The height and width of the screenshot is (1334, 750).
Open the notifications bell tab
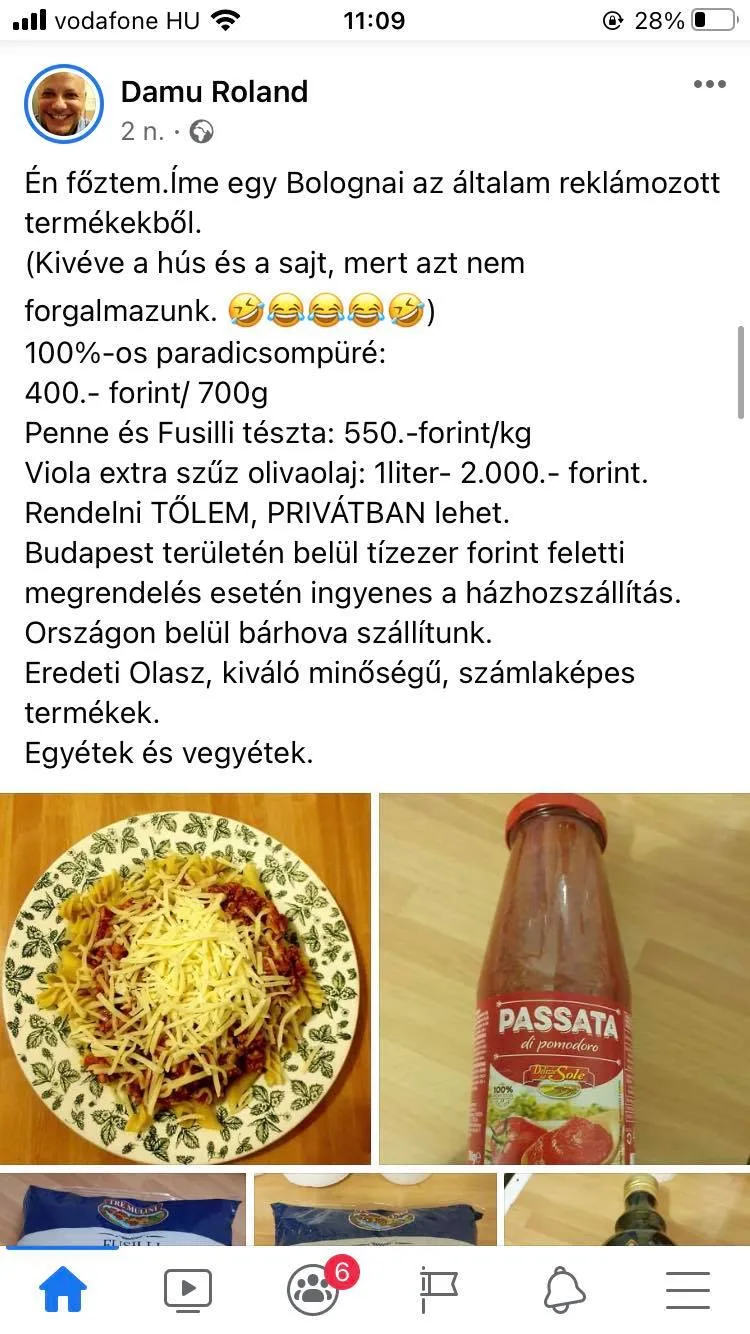[x=564, y=1290]
